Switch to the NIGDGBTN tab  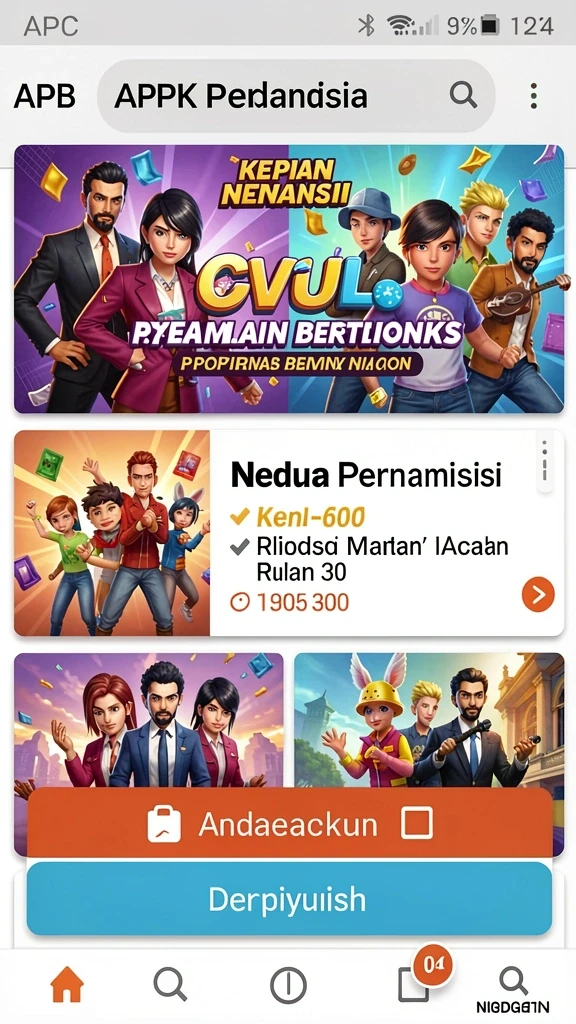coord(513,989)
